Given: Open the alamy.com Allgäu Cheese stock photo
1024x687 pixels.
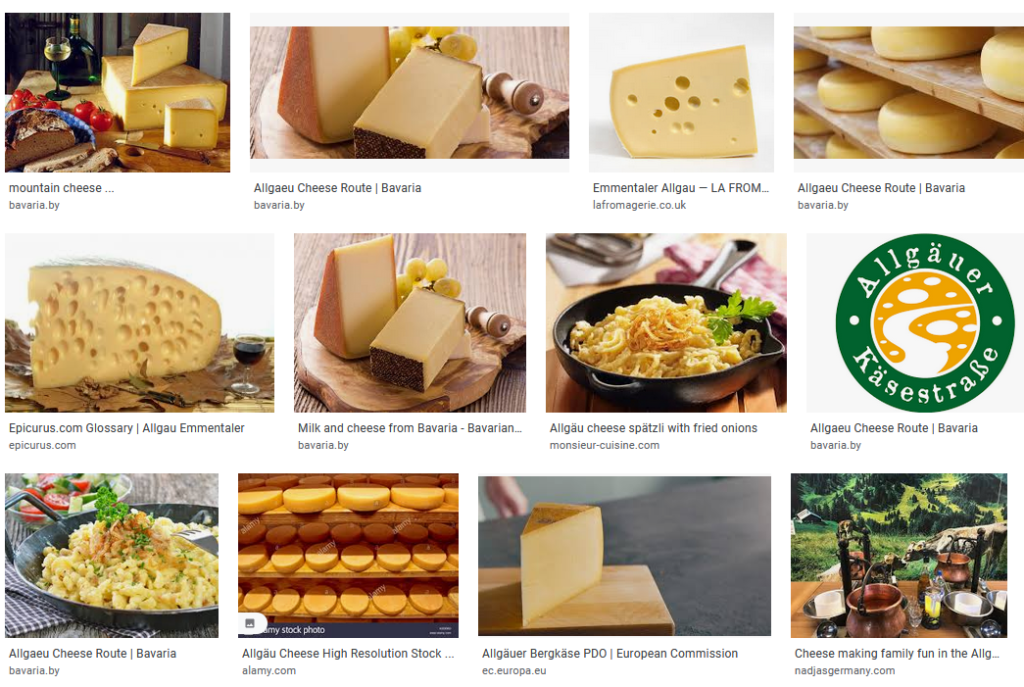Looking at the screenshot, I should click(x=348, y=555).
